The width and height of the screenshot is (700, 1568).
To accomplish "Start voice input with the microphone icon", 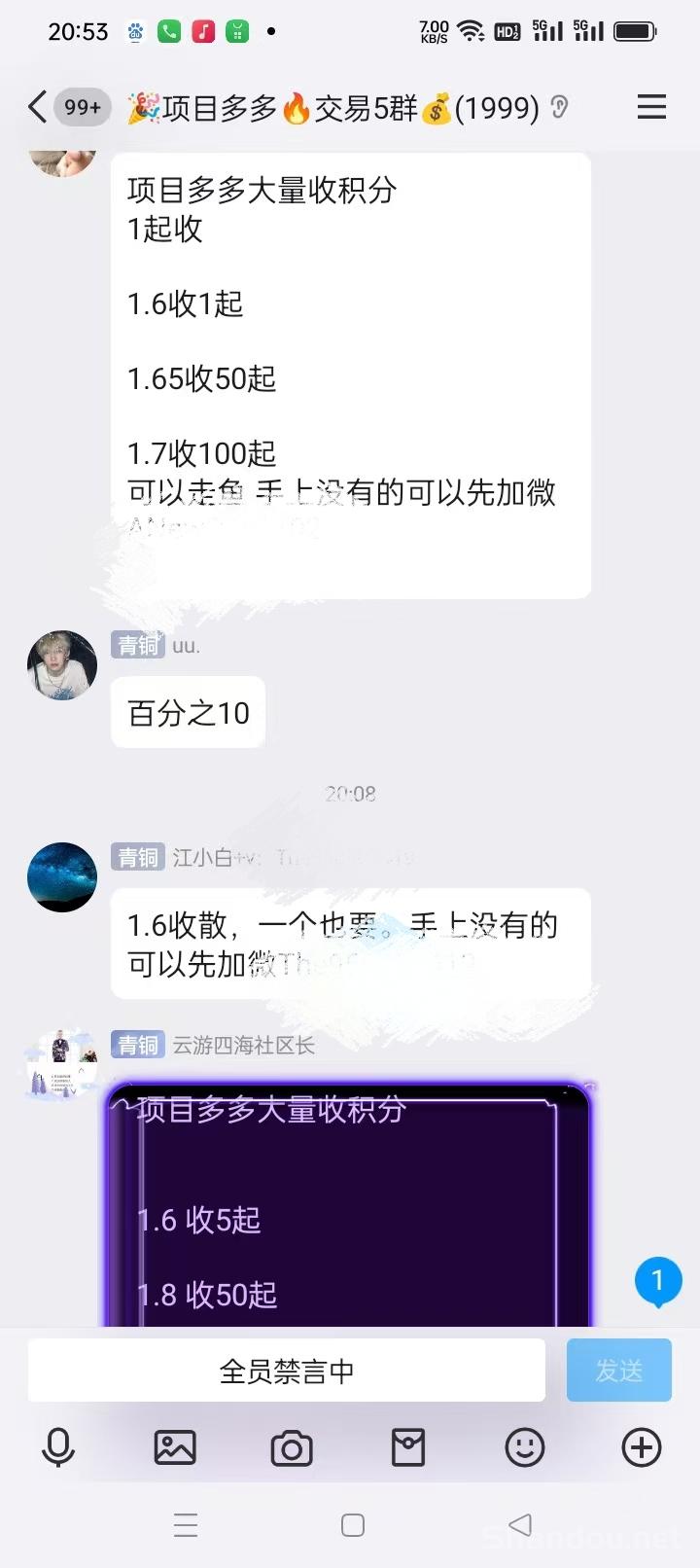I will (x=58, y=1447).
